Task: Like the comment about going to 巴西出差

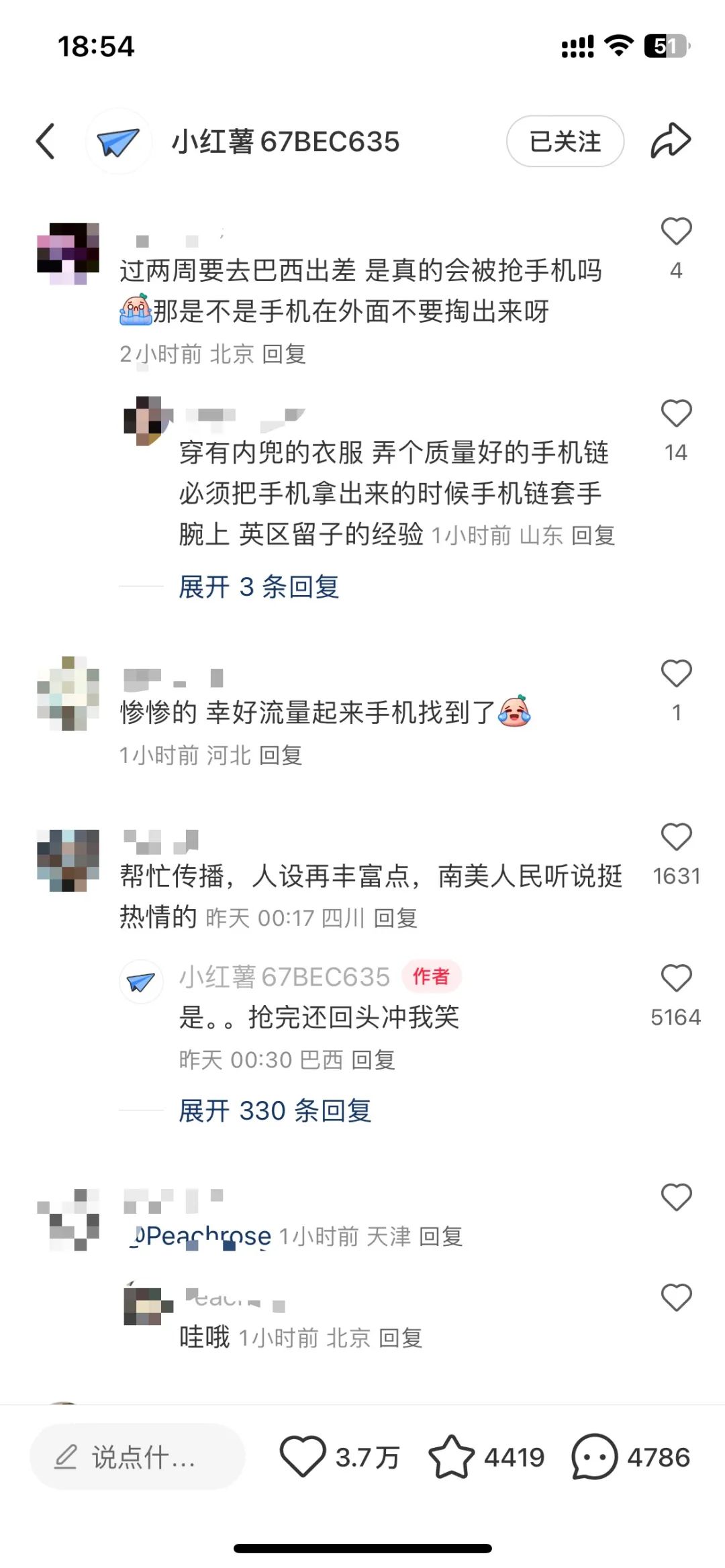Action: tap(676, 232)
